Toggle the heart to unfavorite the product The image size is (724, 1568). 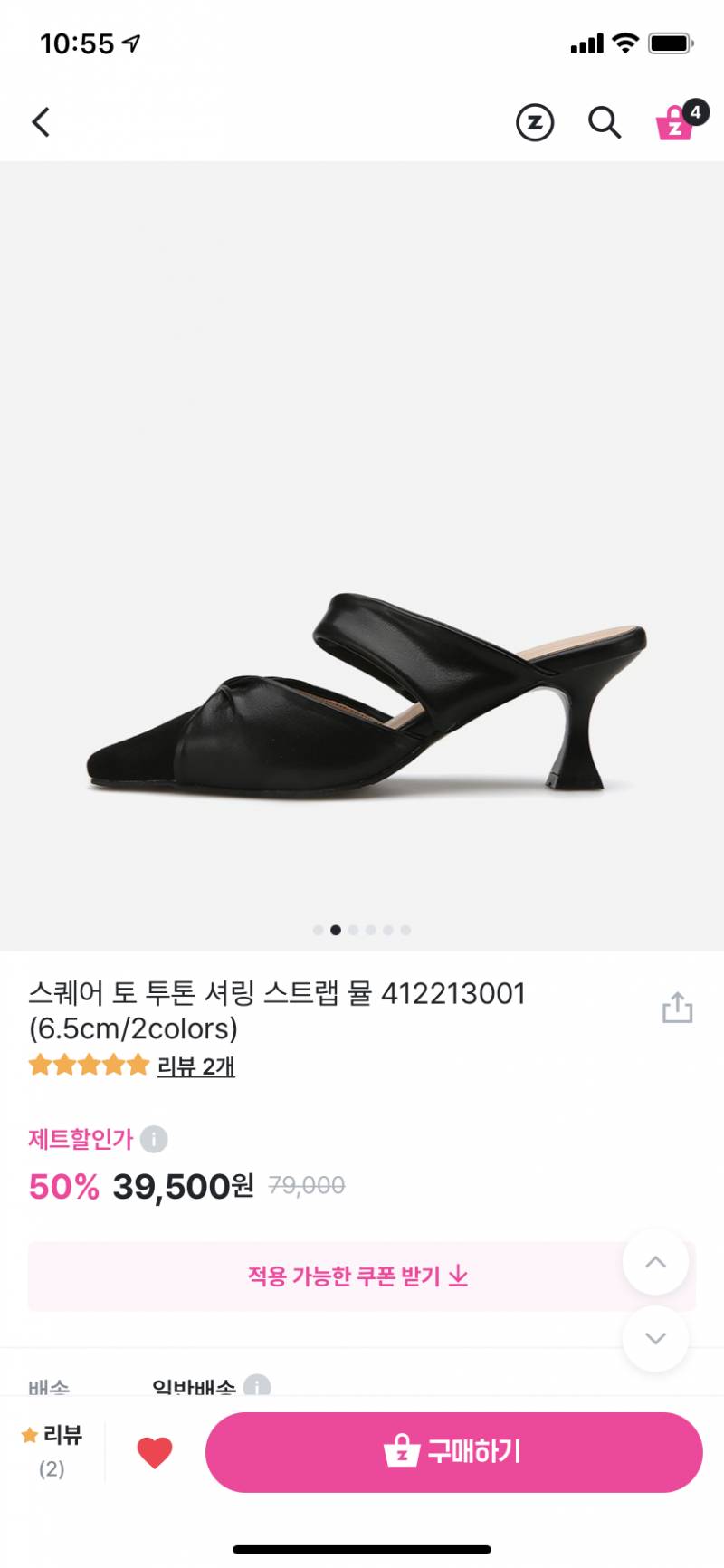(154, 1450)
